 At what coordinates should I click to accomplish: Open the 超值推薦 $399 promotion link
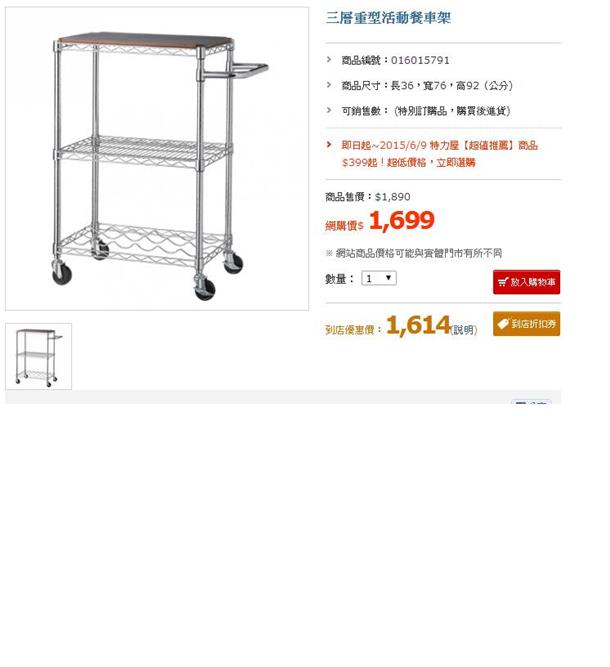click(439, 153)
